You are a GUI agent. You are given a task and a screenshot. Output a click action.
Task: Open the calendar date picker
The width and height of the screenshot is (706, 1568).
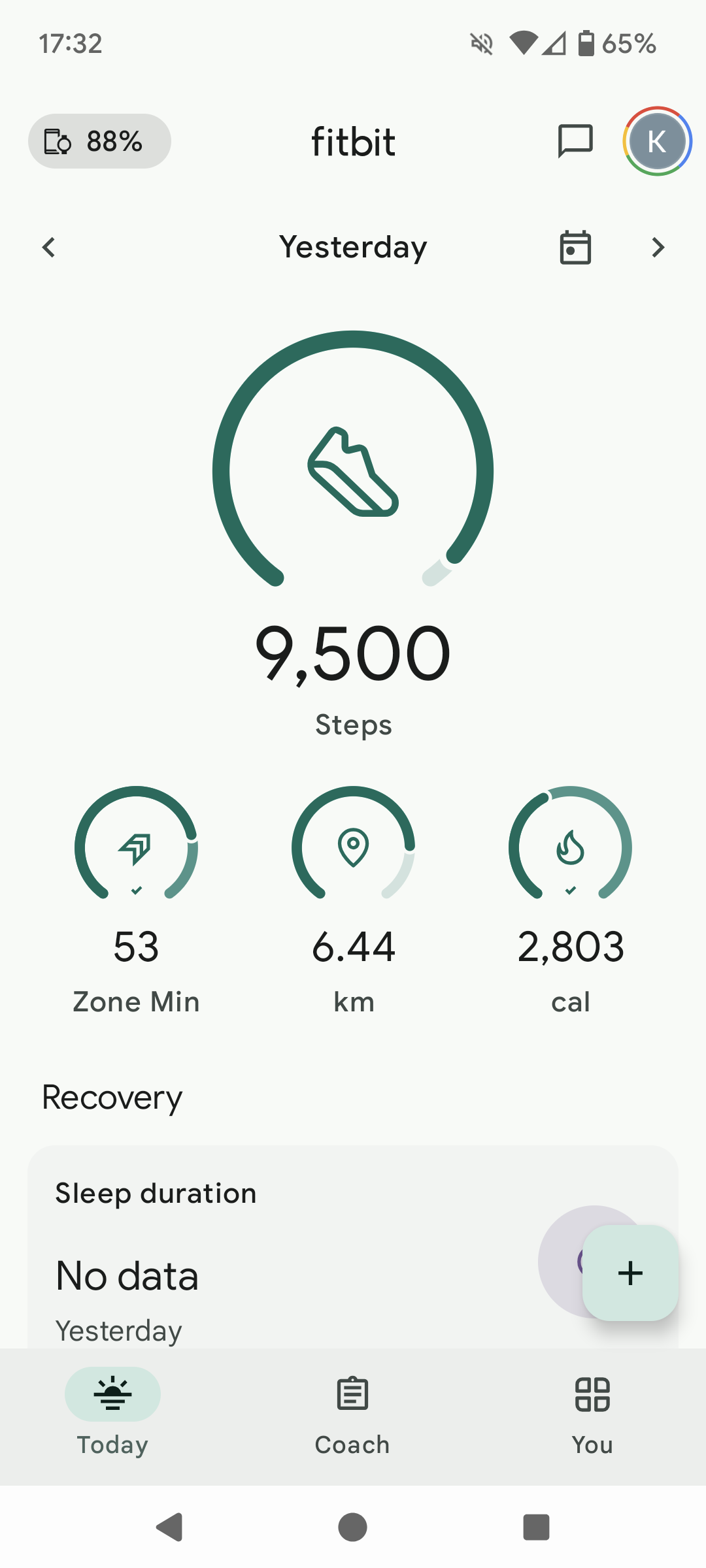(x=575, y=248)
